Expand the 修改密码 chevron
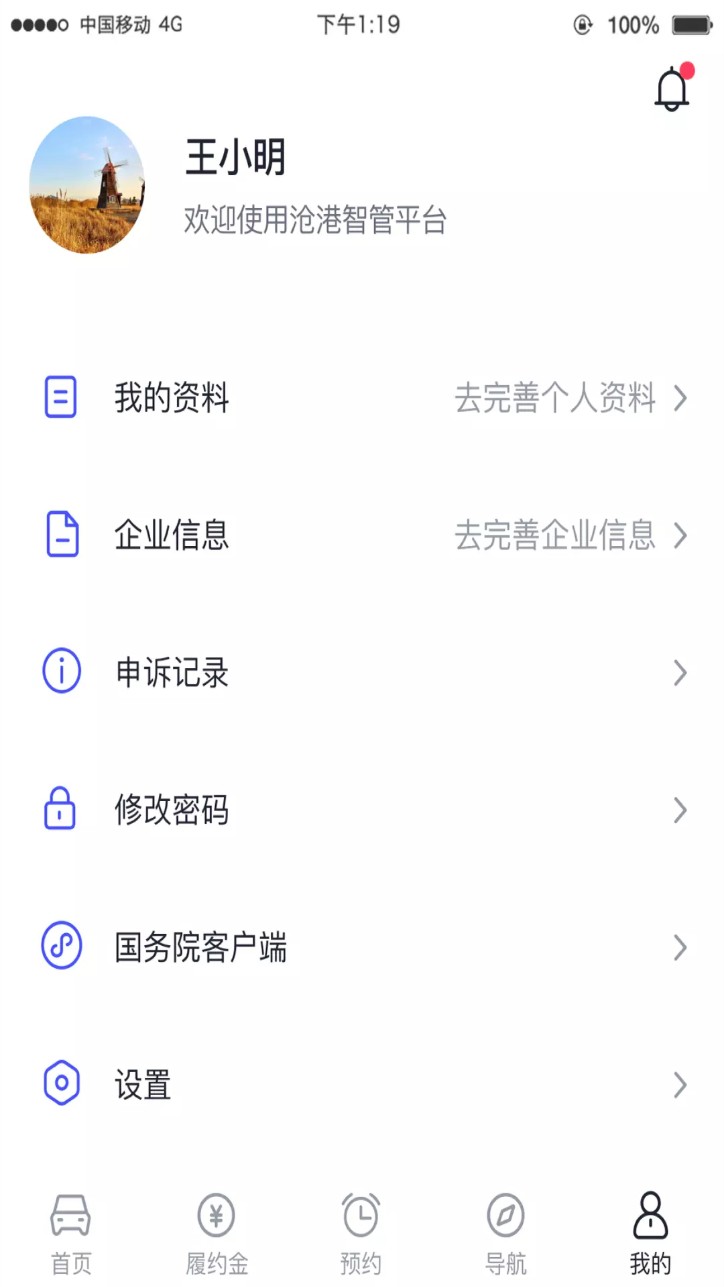 681,810
